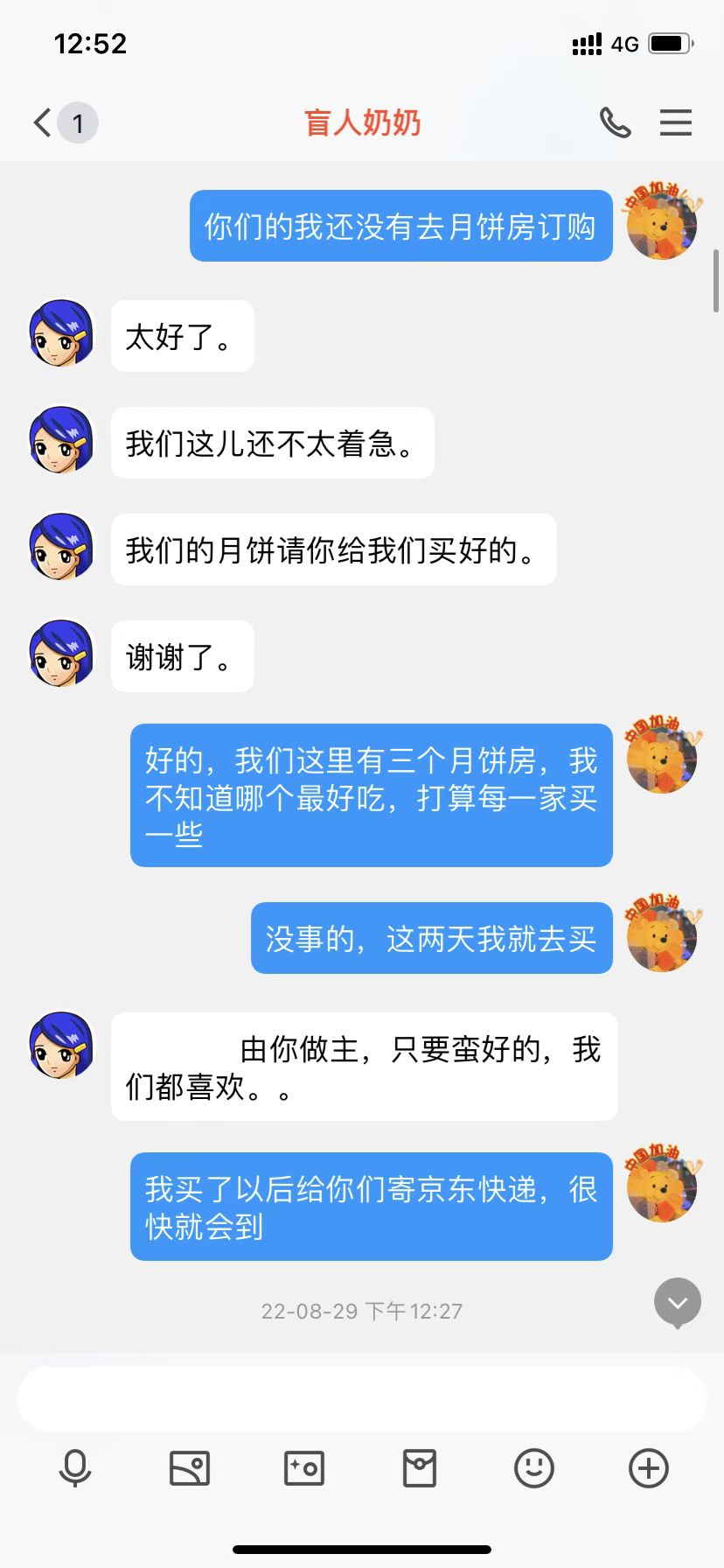Open the chat settings menu
This screenshot has height=1568, width=724.
[x=675, y=122]
